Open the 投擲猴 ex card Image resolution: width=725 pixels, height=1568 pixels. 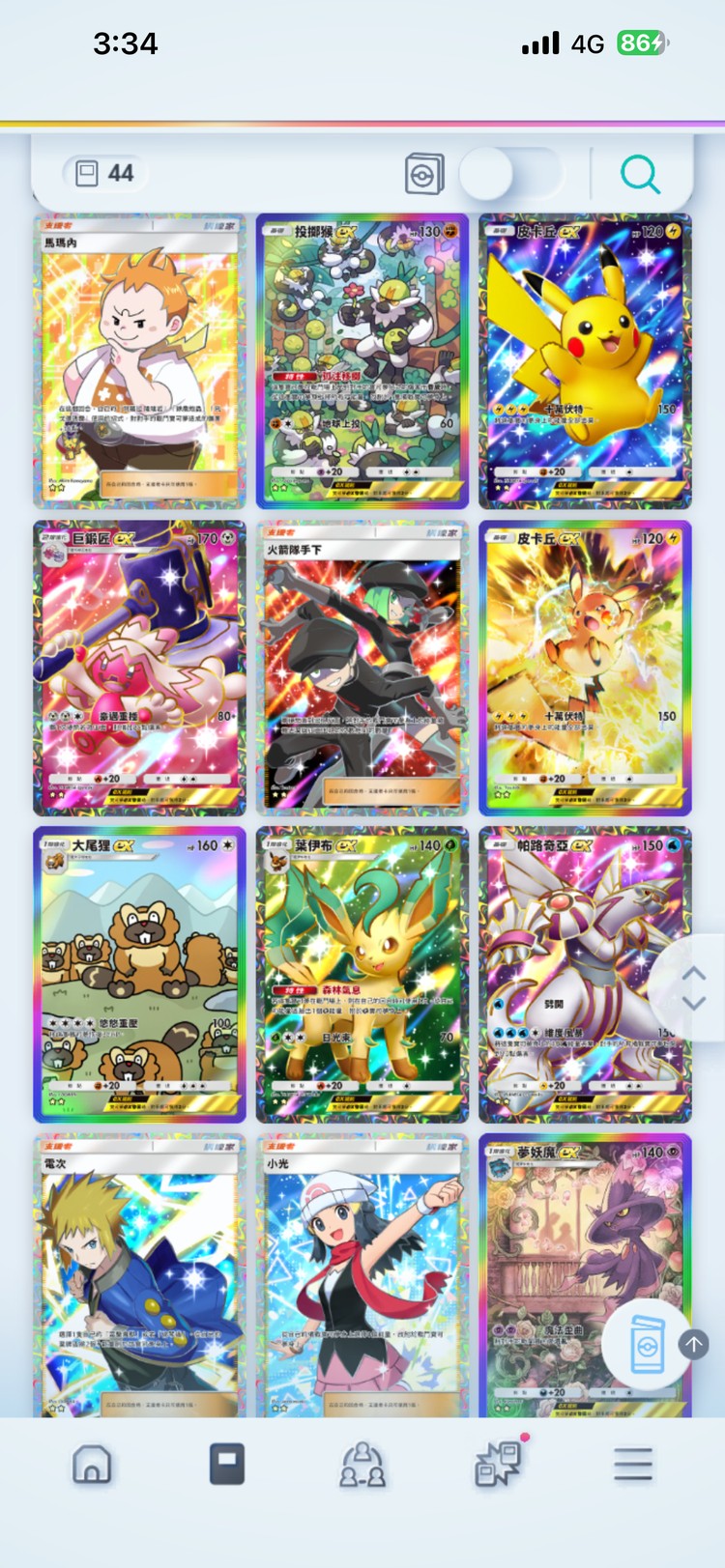pyautogui.click(x=362, y=361)
